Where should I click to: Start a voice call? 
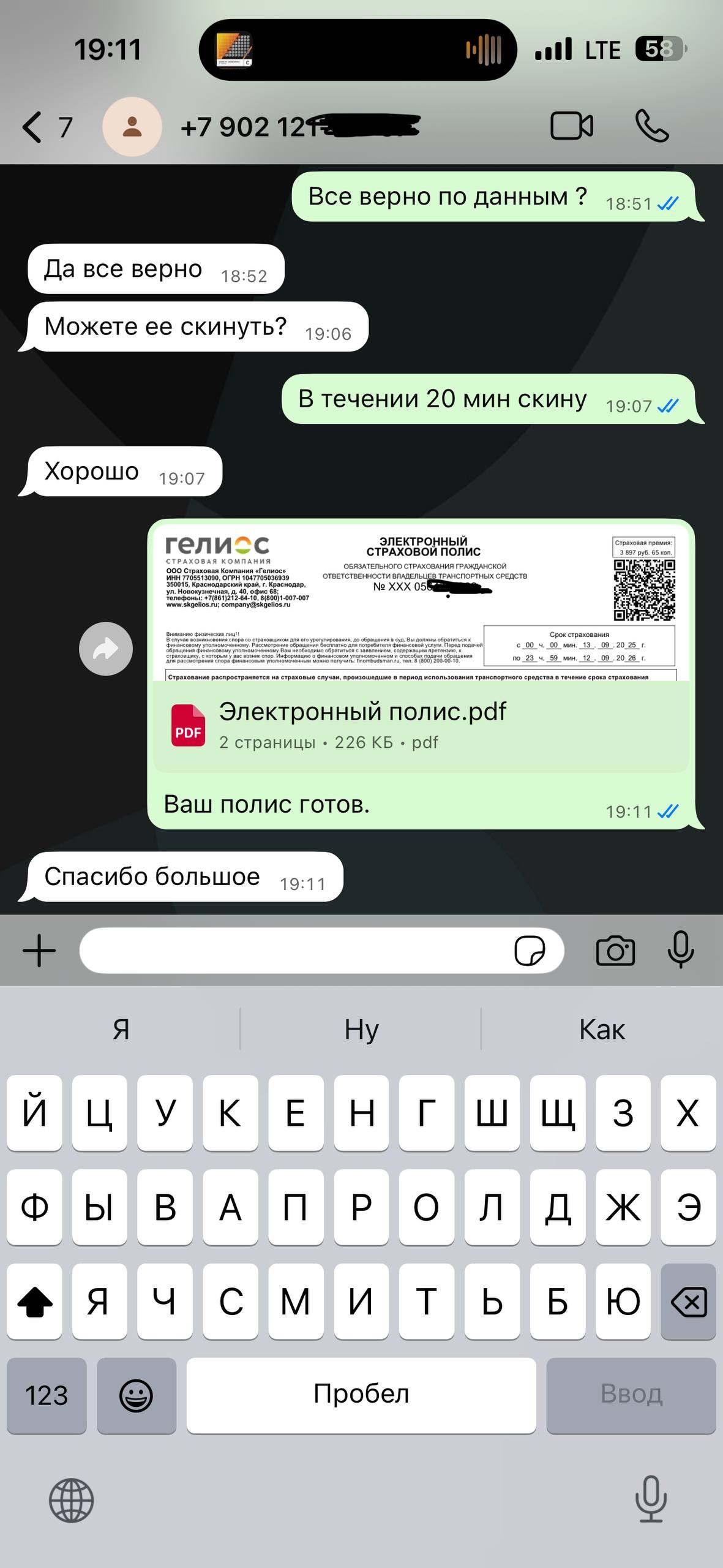[x=652, y=126]
